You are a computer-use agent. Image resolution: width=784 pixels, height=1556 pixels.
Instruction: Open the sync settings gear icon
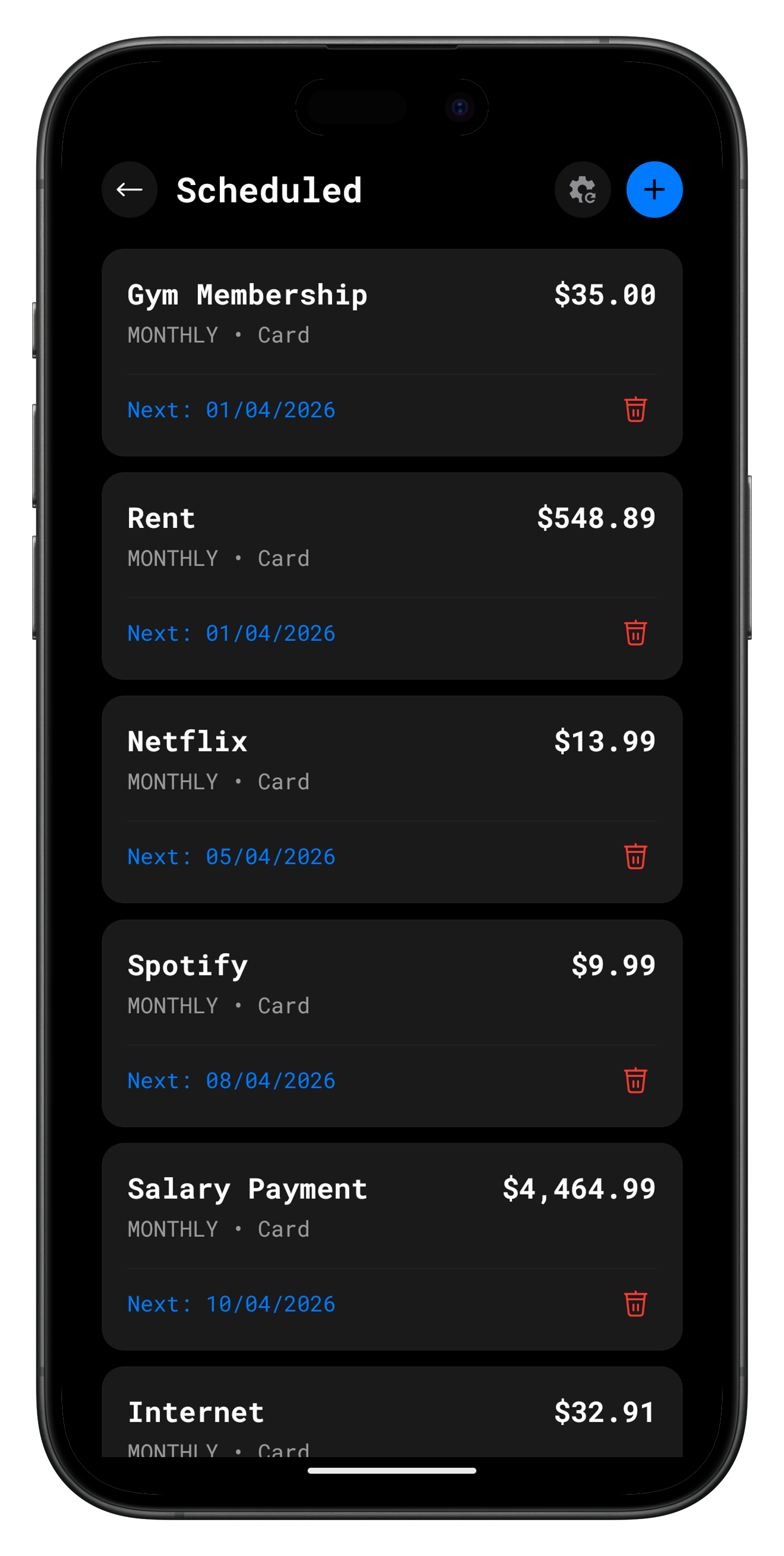coord(583,190)
